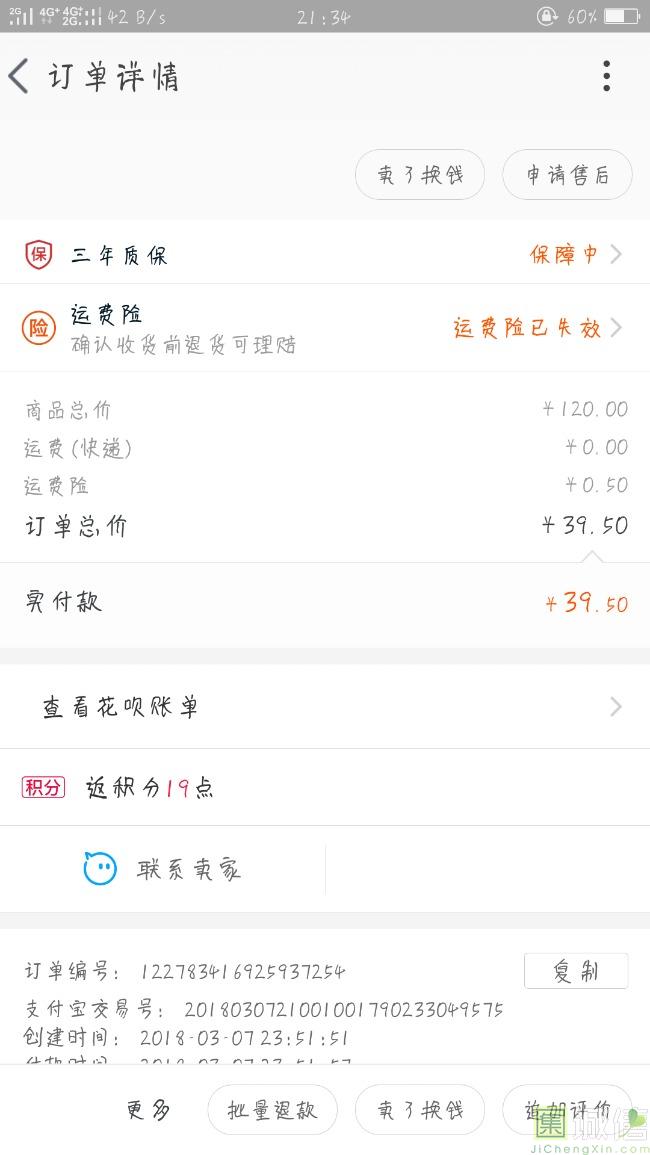This screenshot has width=650, height=1155.
Task: Contact the seller via 联系卖家
Action: [163, 869]
